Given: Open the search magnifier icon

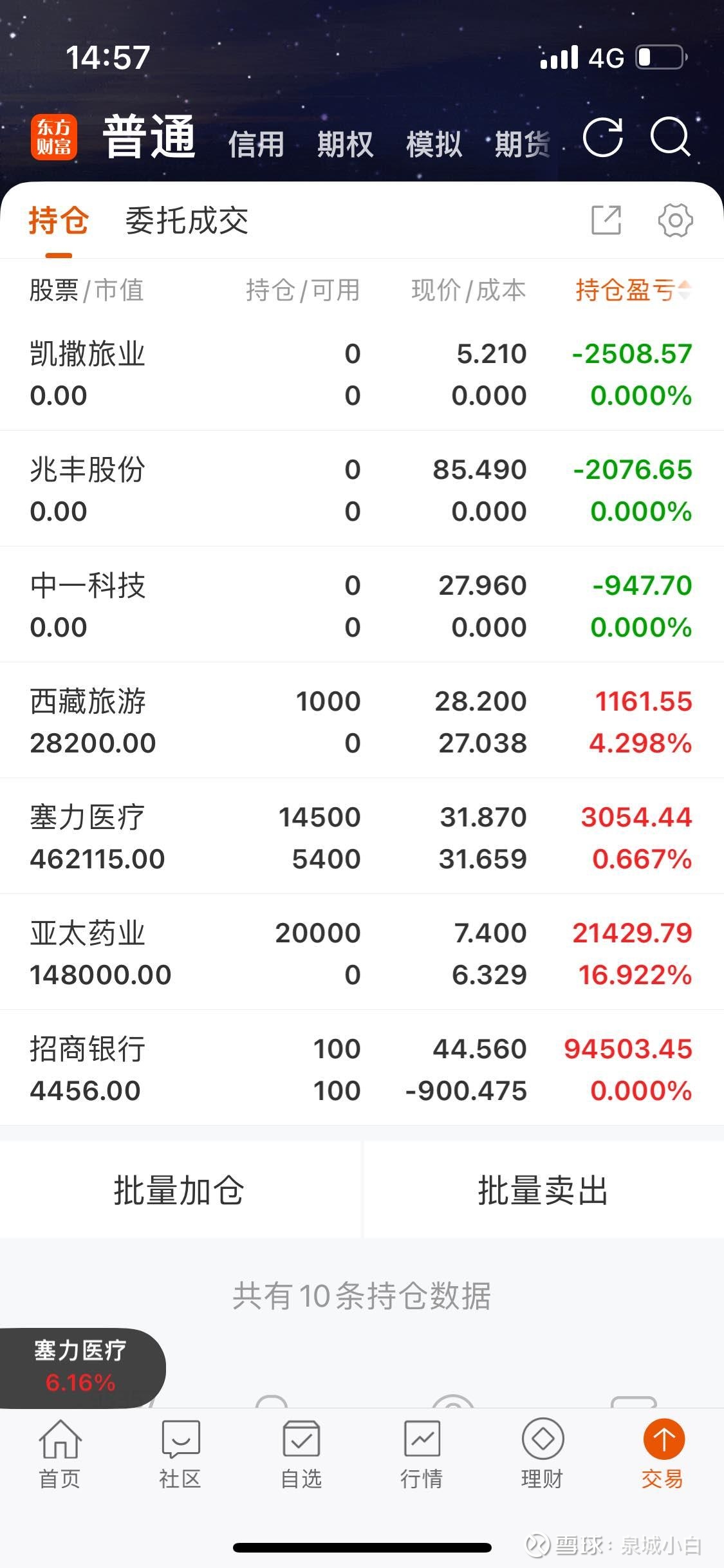Looking at the screenshot, I should (x=670, y=137).
